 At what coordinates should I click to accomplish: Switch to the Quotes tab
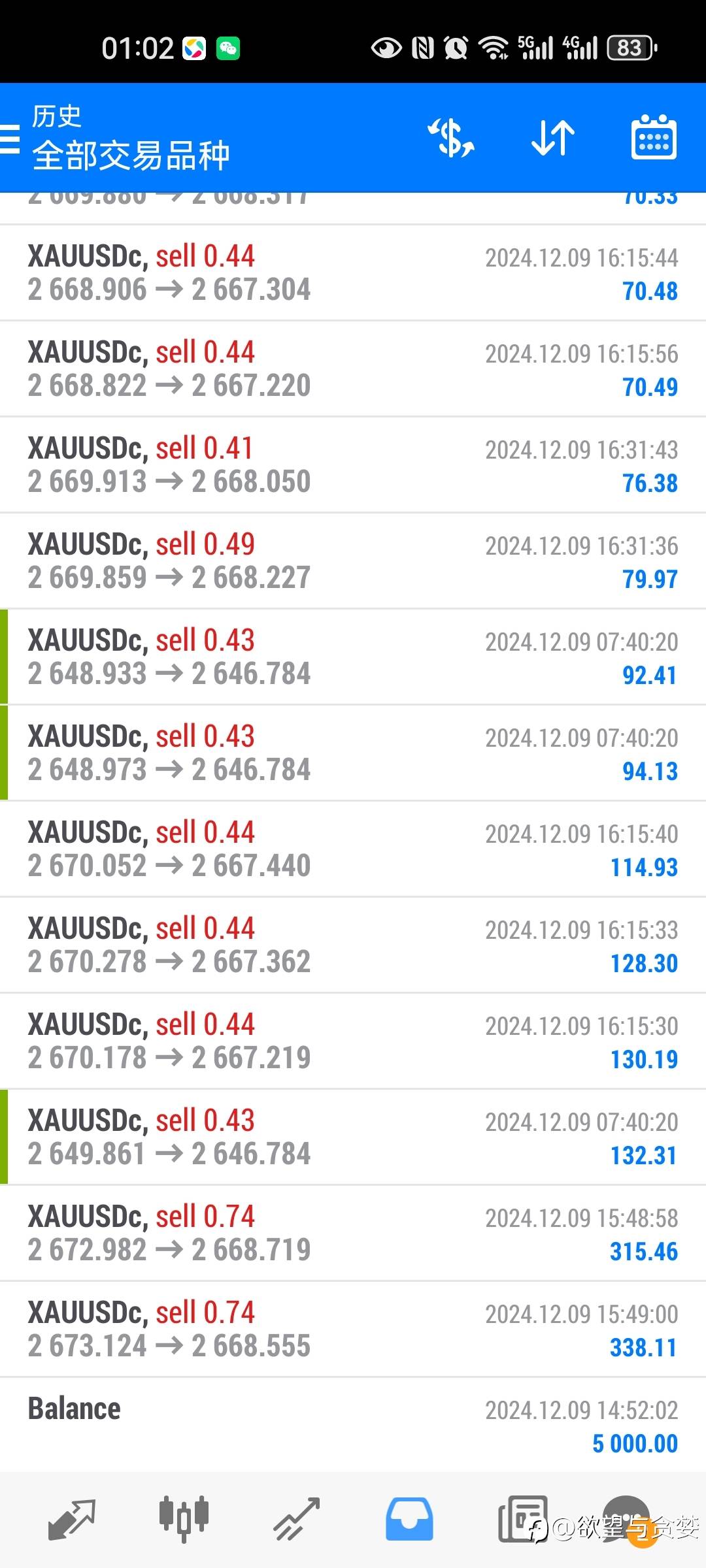(72, 1520)
